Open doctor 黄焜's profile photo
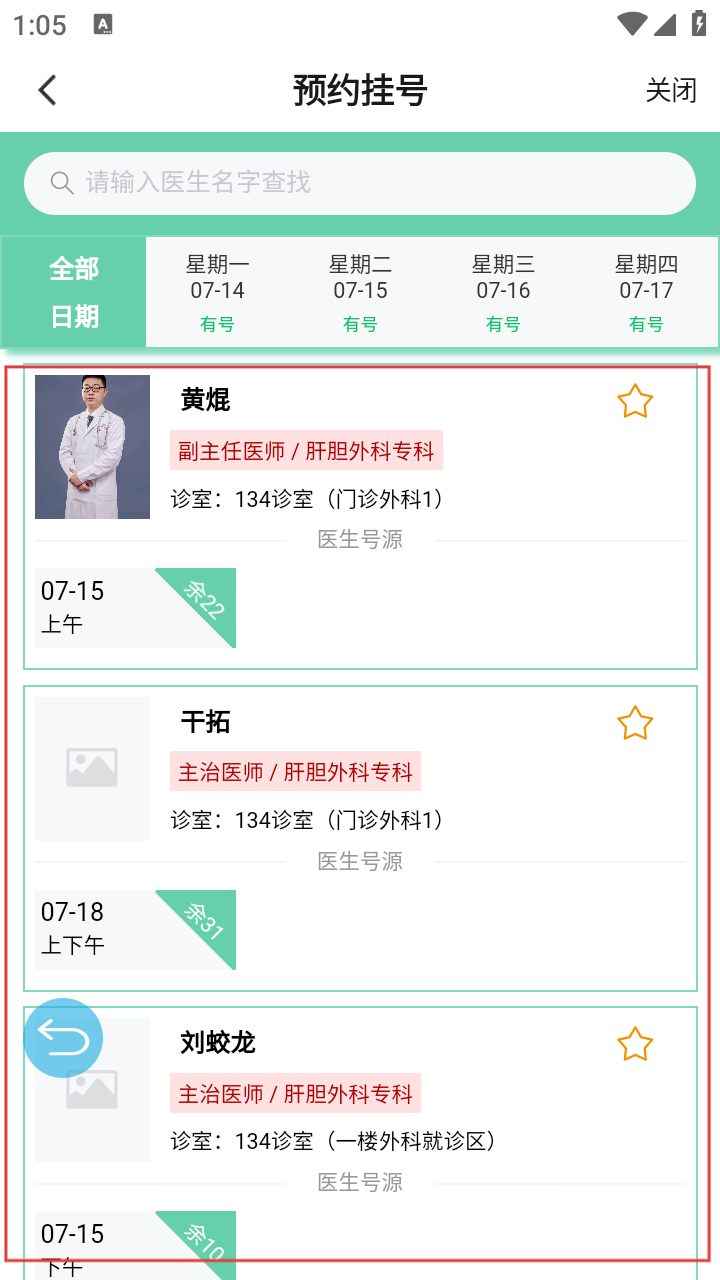 92,447
